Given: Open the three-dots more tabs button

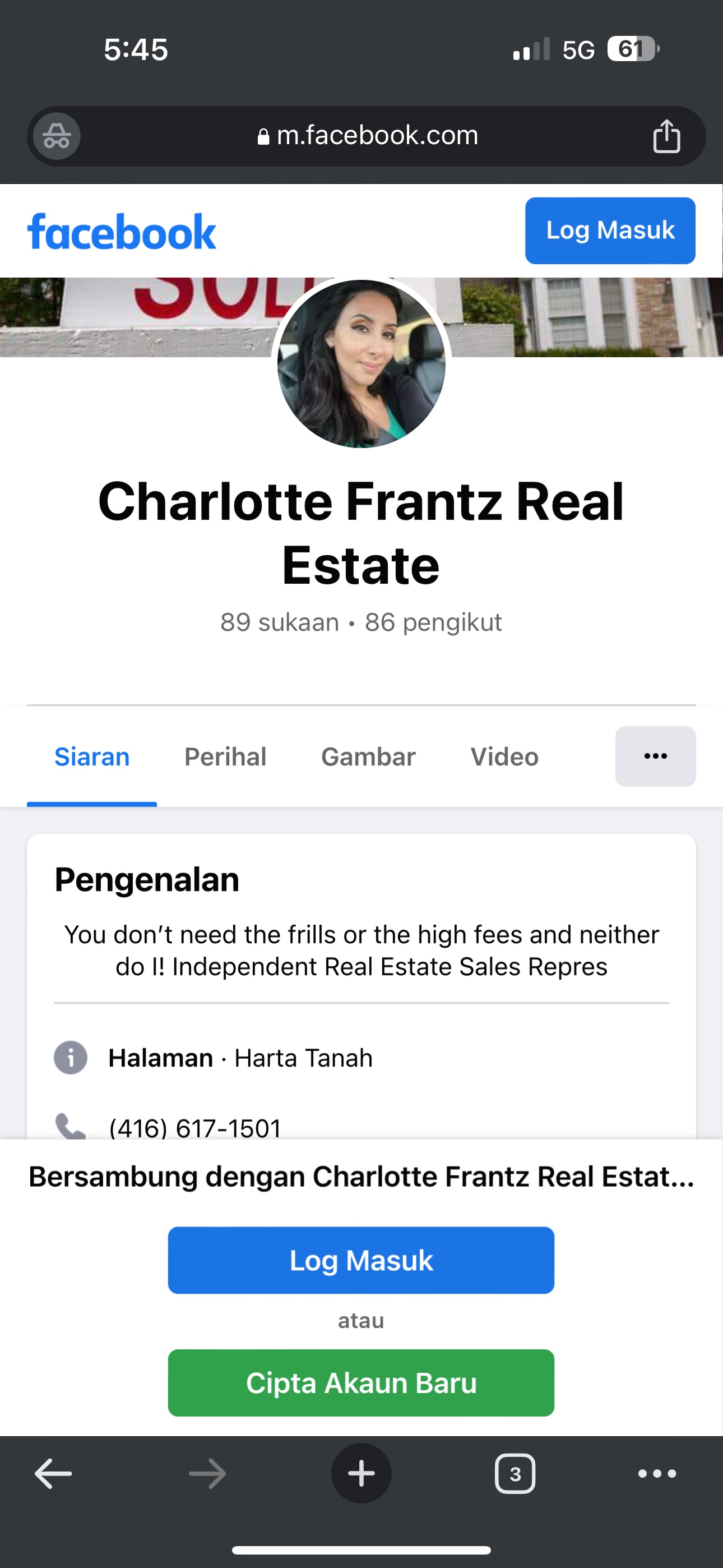Looking at the screenshot, I should click(x=655, y=756).
